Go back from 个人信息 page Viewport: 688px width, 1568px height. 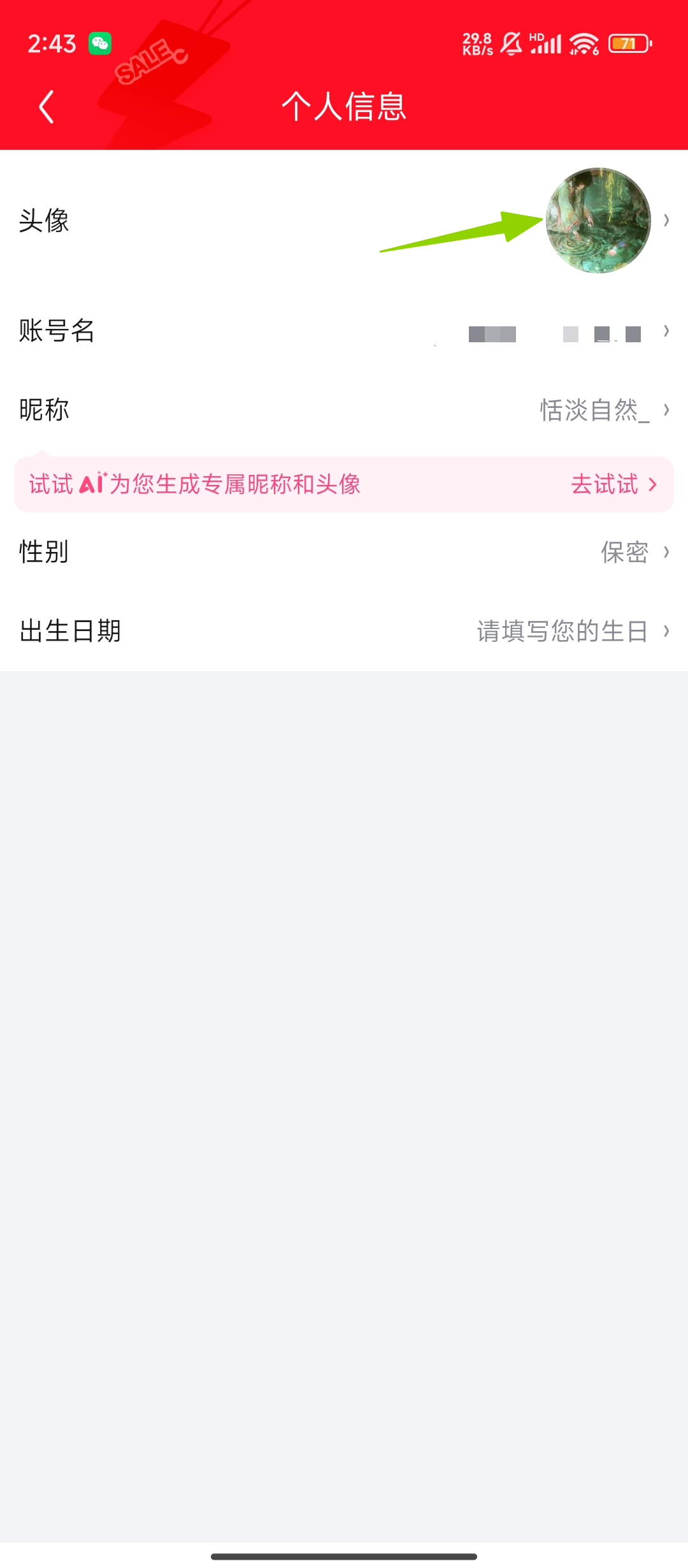coord(46,106)
